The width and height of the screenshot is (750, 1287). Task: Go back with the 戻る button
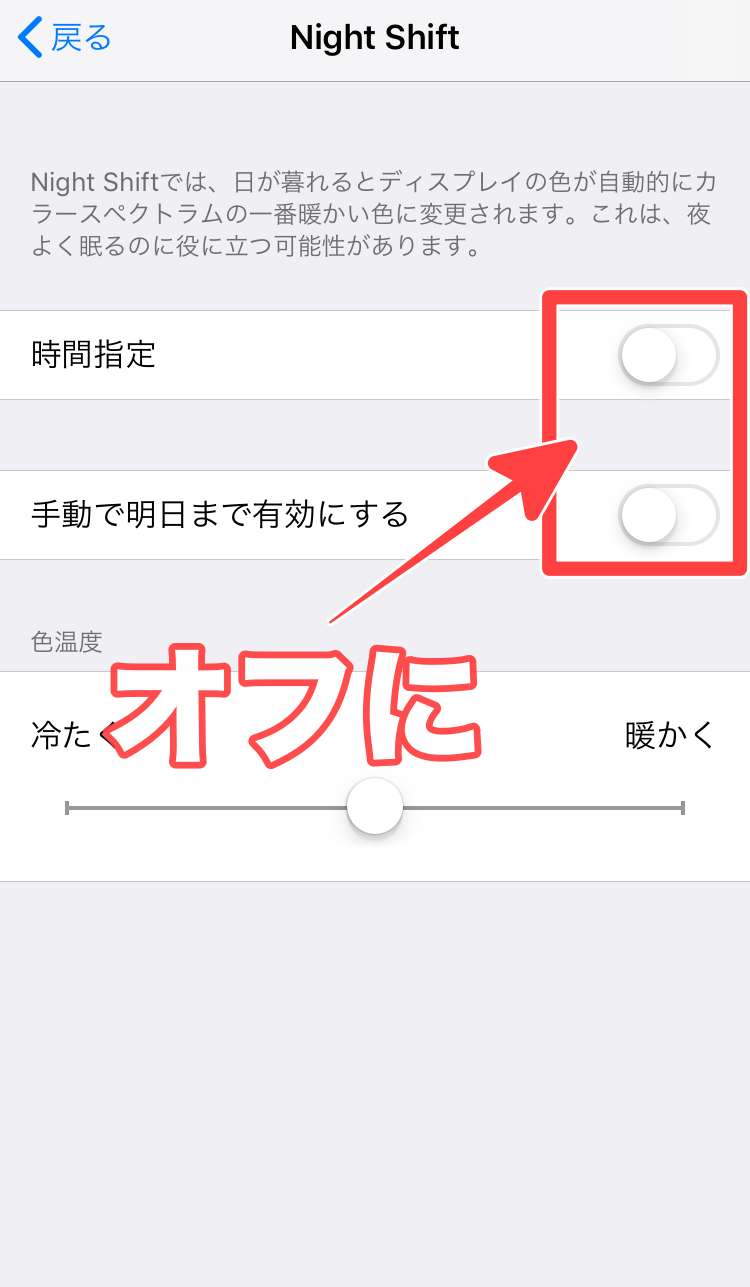(x=64, y=38)
